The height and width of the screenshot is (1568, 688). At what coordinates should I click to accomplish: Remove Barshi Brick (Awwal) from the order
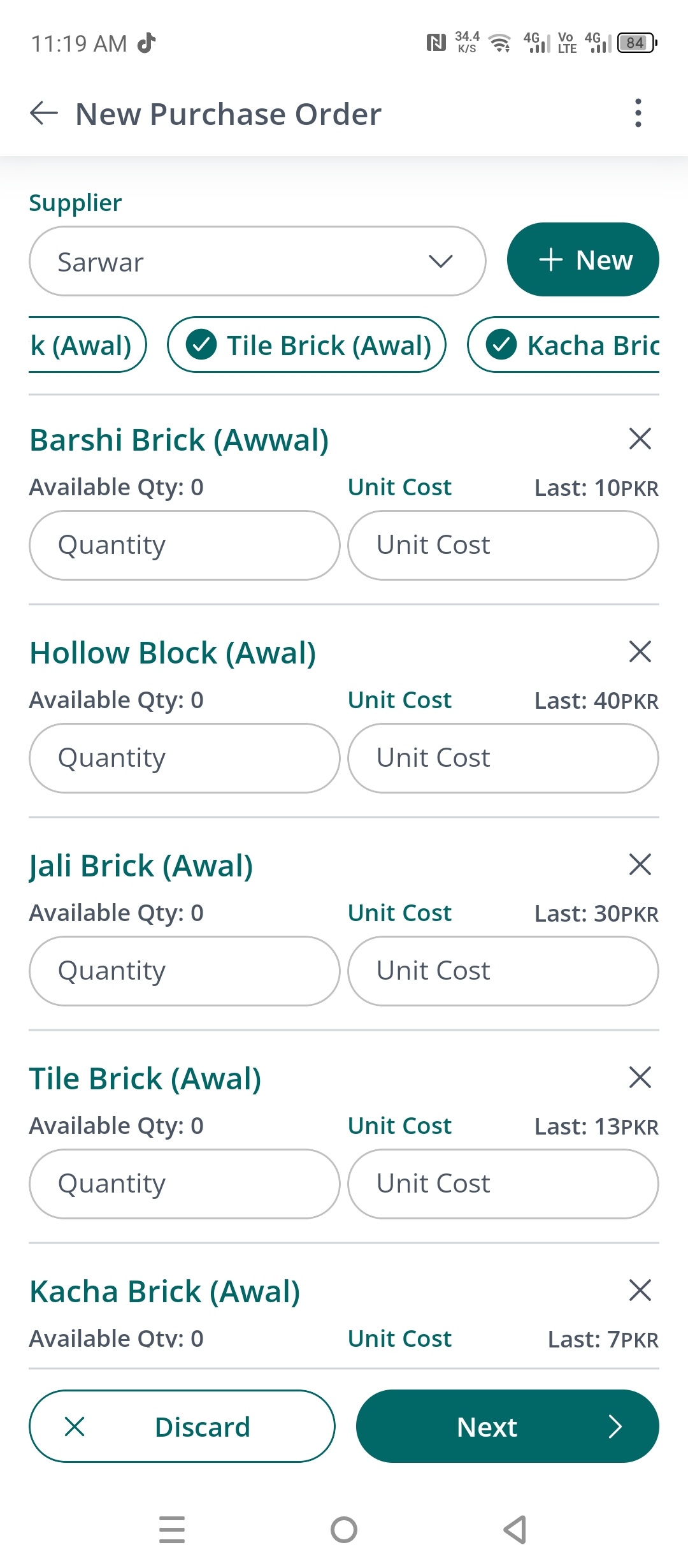pyautogui.click(x=640, y=439)
